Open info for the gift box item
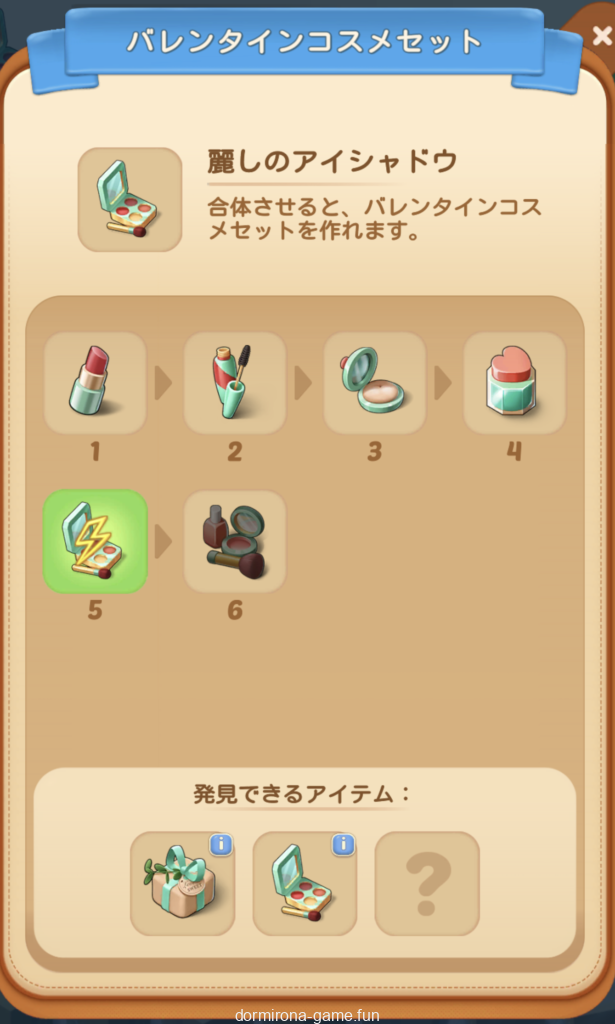Image resolution: width=615 pixels, height=1024 pixels. (x=221, y=845)
